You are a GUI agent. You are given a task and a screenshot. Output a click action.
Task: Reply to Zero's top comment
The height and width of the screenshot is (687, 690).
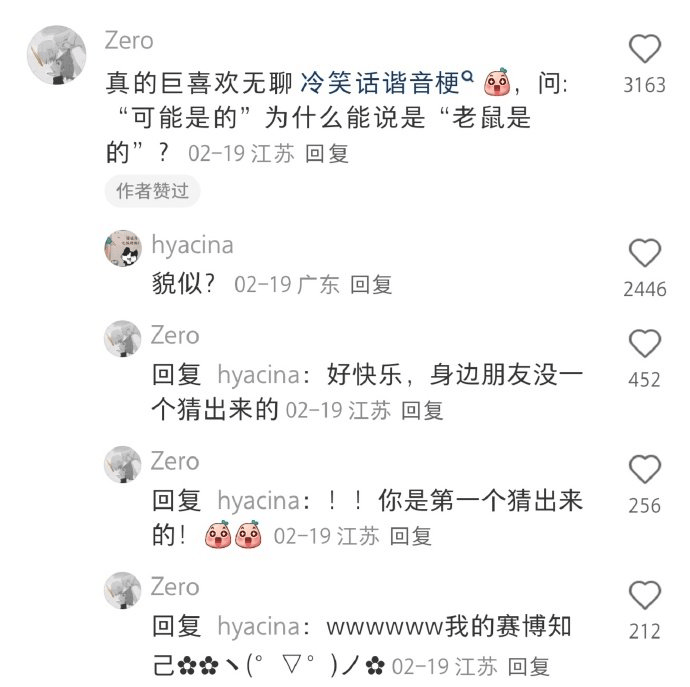click(326, 155)
